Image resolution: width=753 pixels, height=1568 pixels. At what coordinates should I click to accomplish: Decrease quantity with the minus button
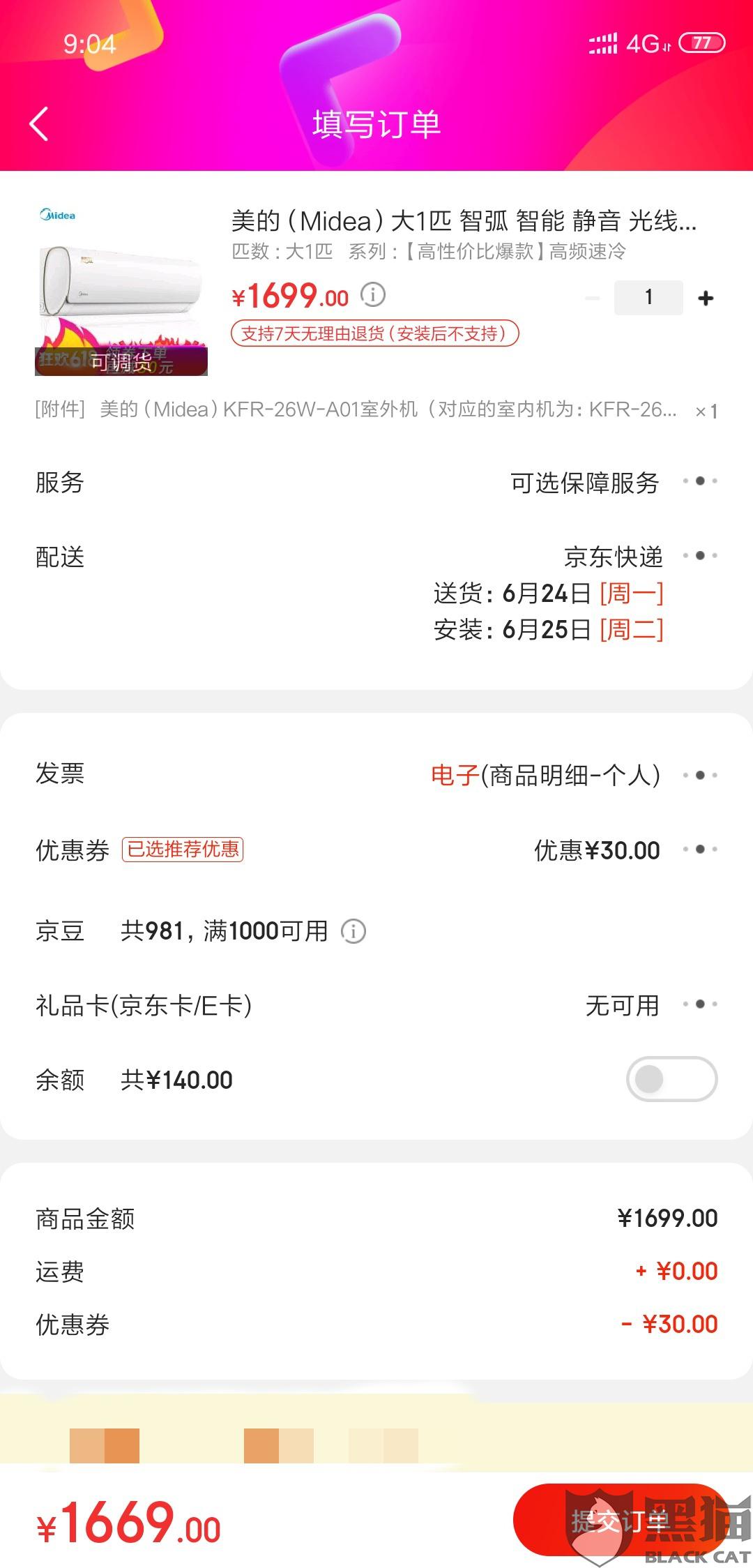[593, 299]
